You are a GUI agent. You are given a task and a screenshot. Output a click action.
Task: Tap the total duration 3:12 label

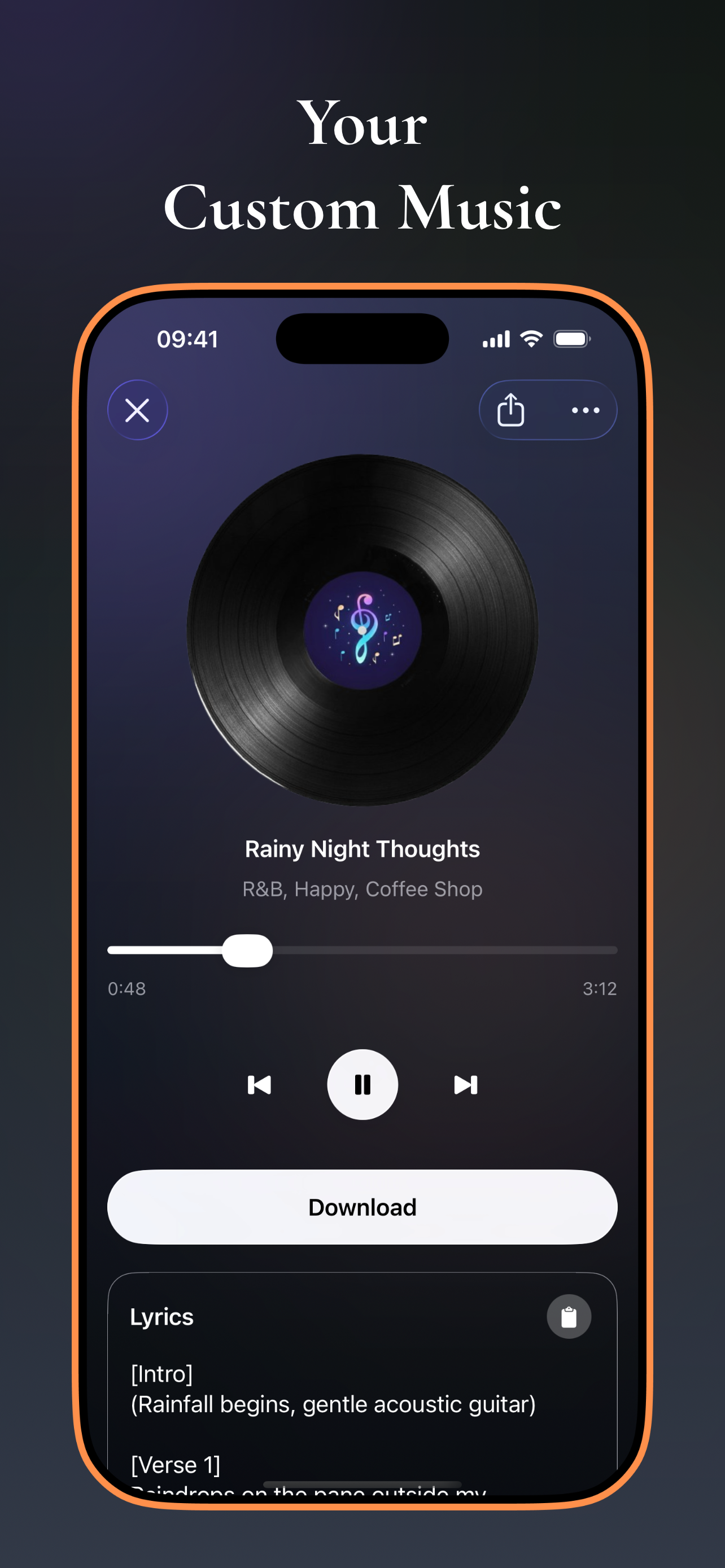coord(599,988)
